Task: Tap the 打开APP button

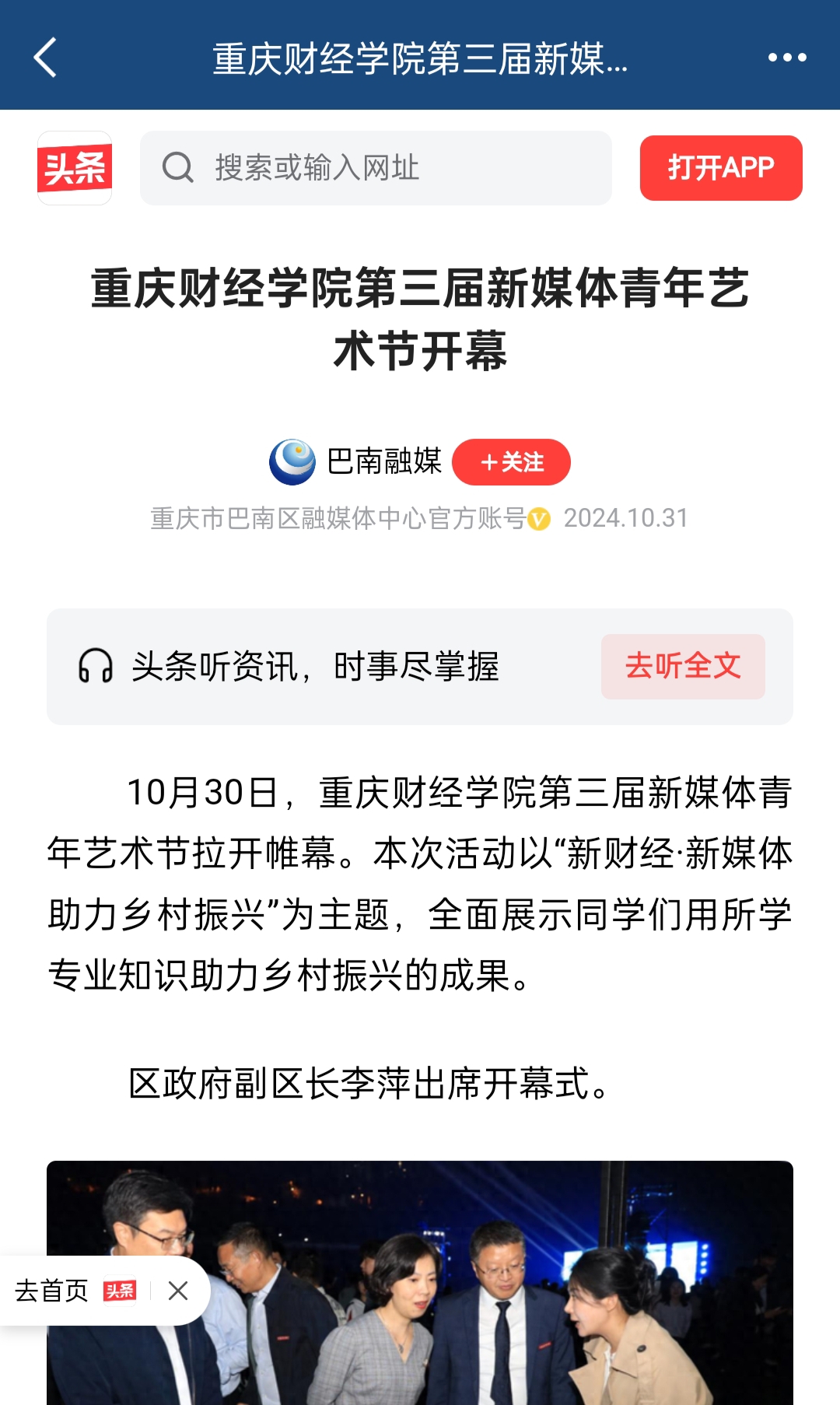Action: coord(720,168)
